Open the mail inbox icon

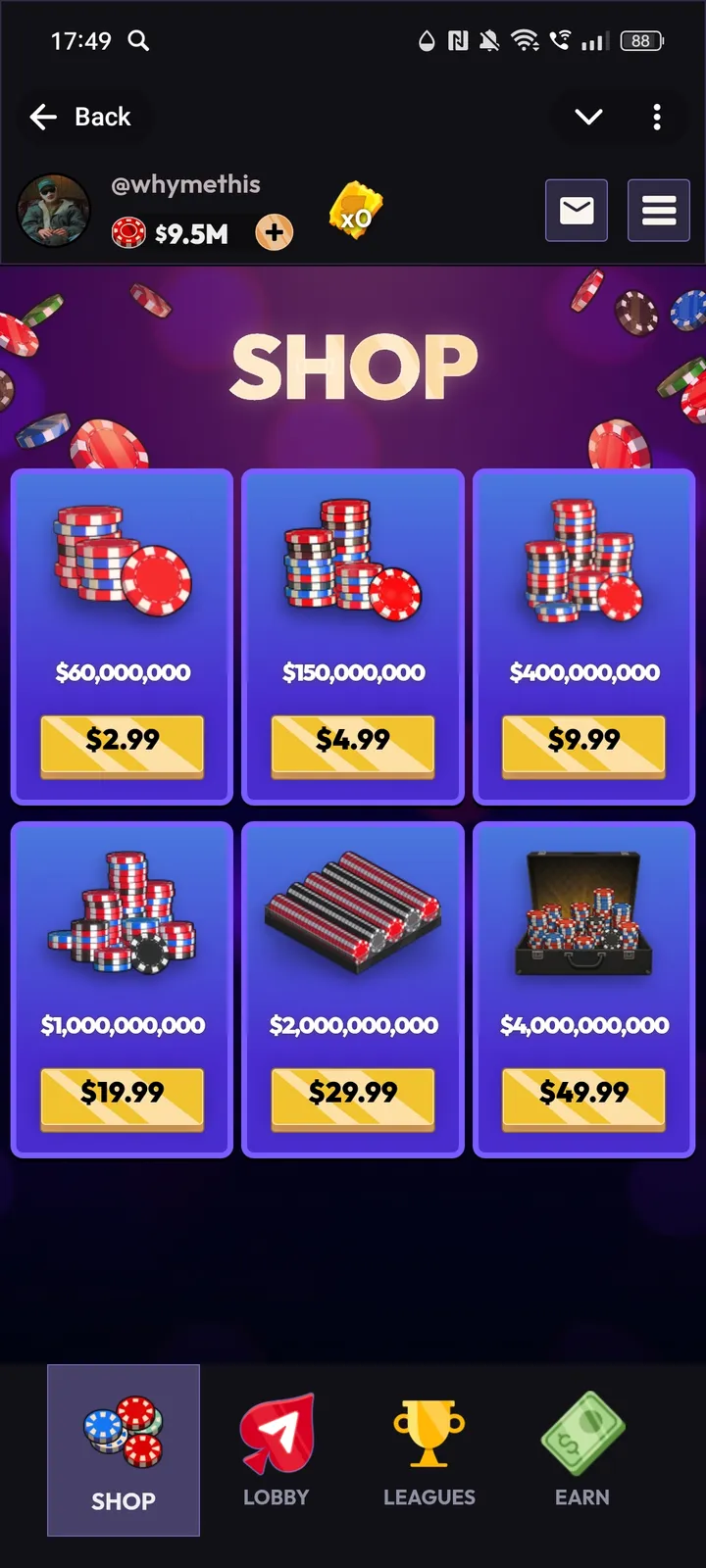coord(577,210)
